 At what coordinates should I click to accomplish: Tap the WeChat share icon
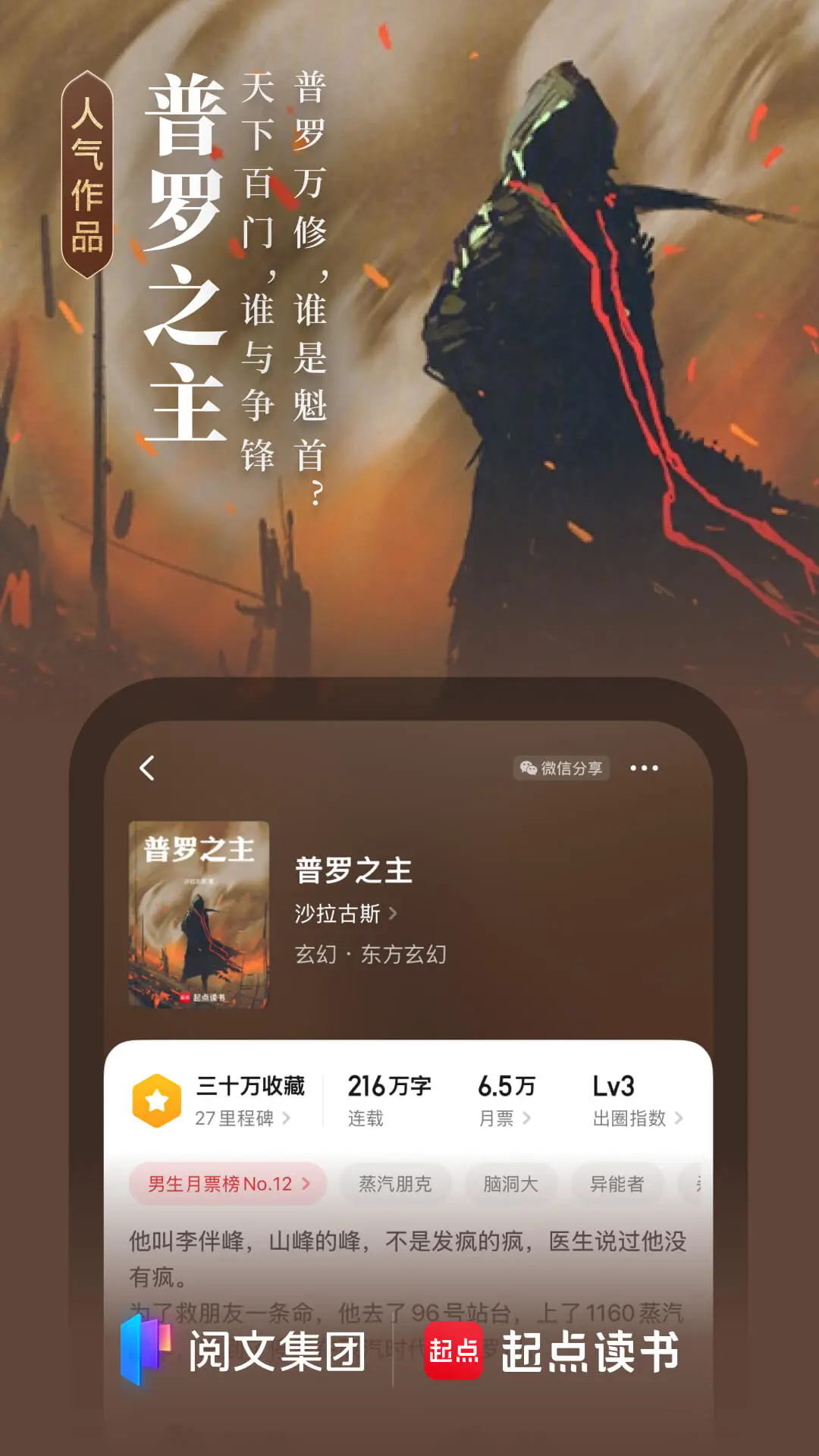click(x=528, y=768)
